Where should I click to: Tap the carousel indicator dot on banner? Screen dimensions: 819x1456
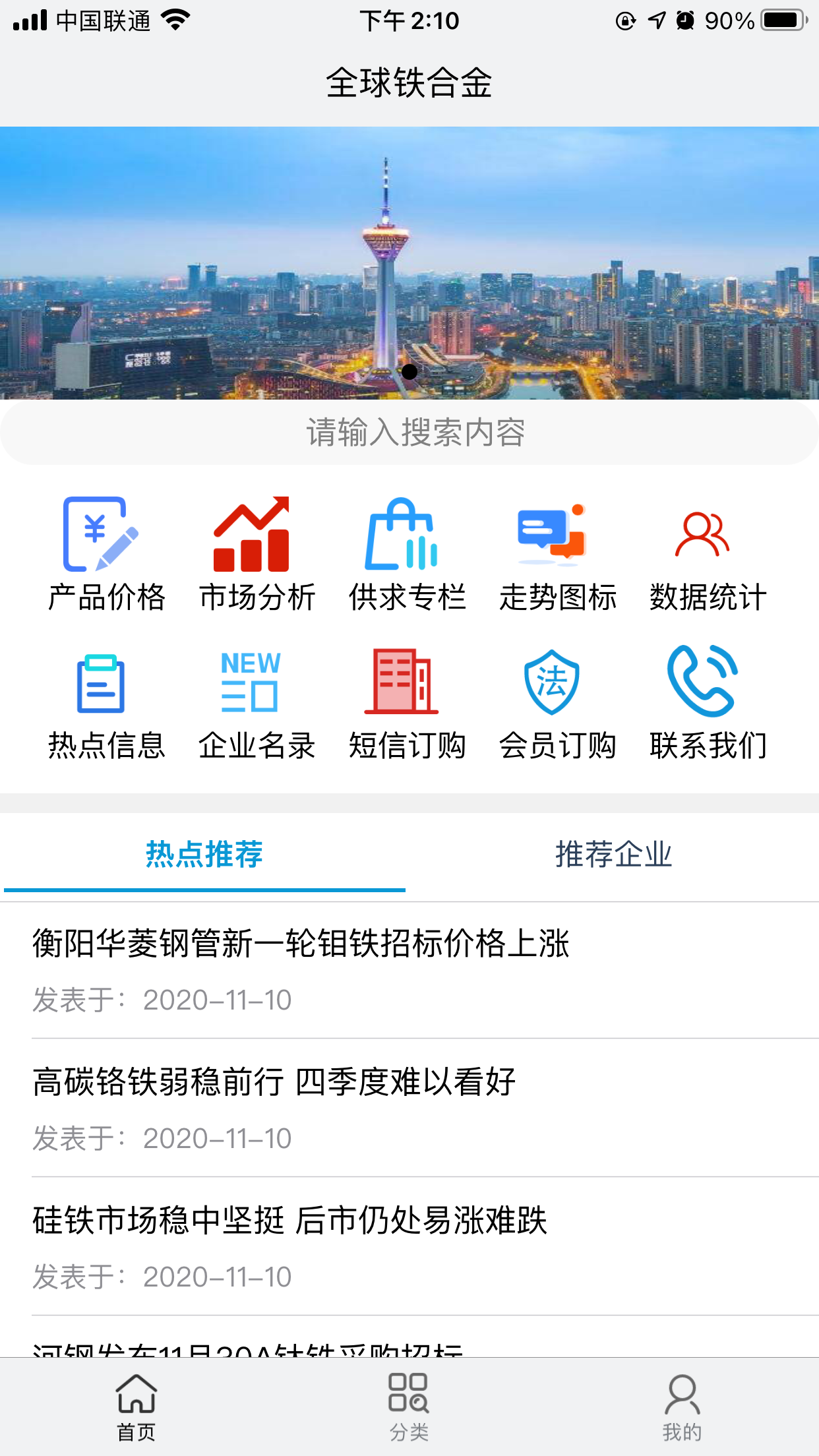click(410, 372)
